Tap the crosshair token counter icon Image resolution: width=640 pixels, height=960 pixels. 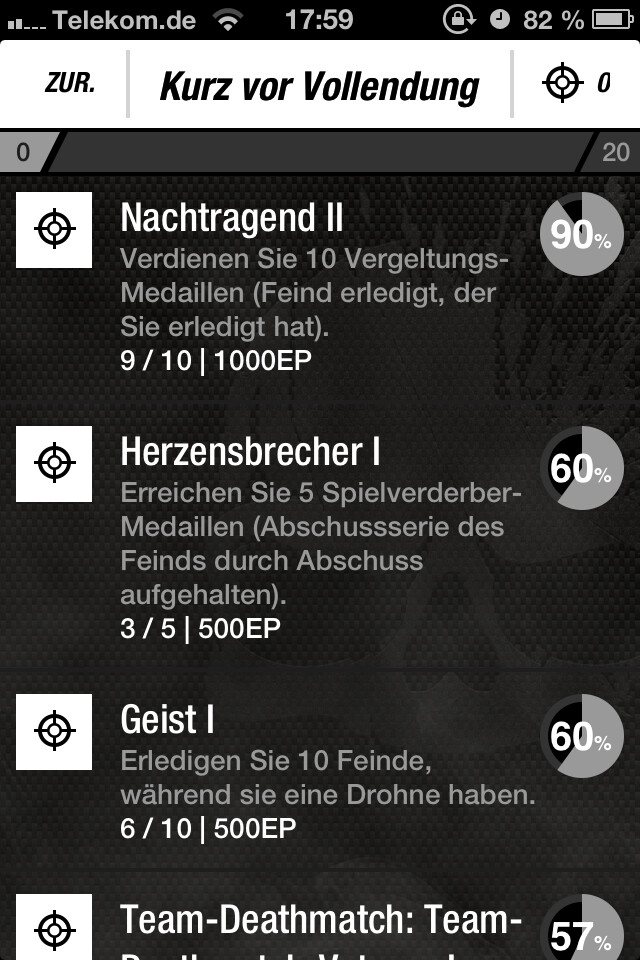coord(563,83)
